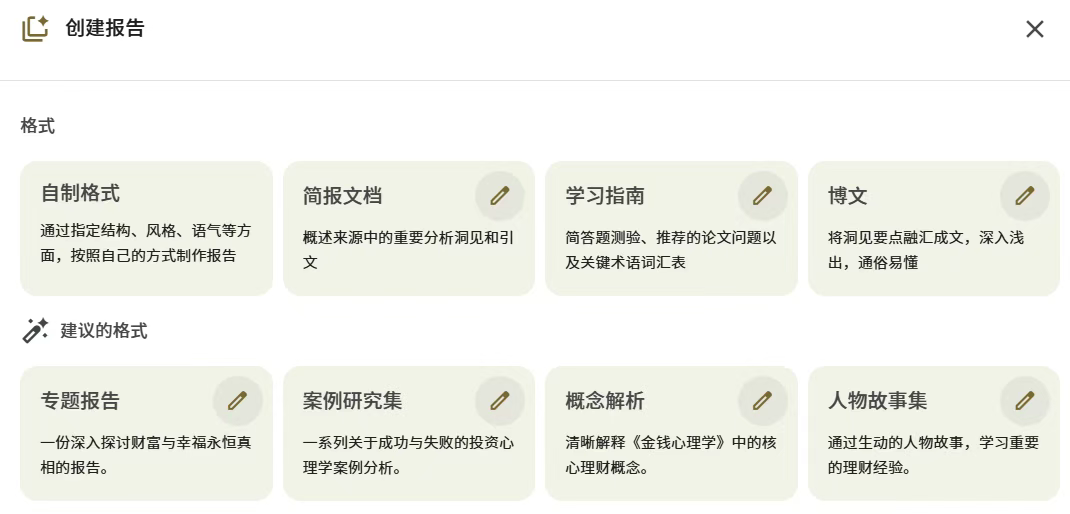Edit the 简报文档 format with pencil icon
1070x514 pixels.
(x=500, y=196)
